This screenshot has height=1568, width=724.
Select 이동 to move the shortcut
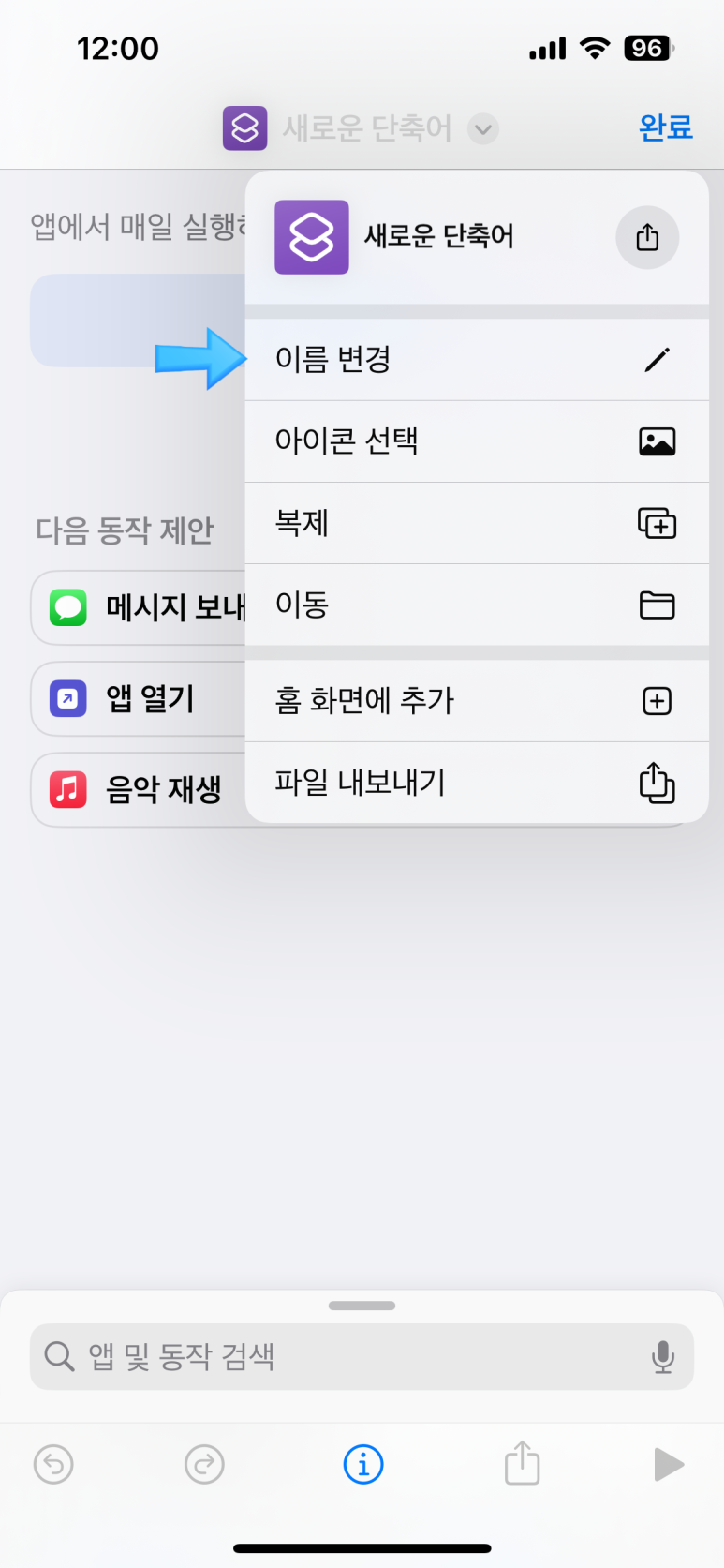tap(476, 605)
